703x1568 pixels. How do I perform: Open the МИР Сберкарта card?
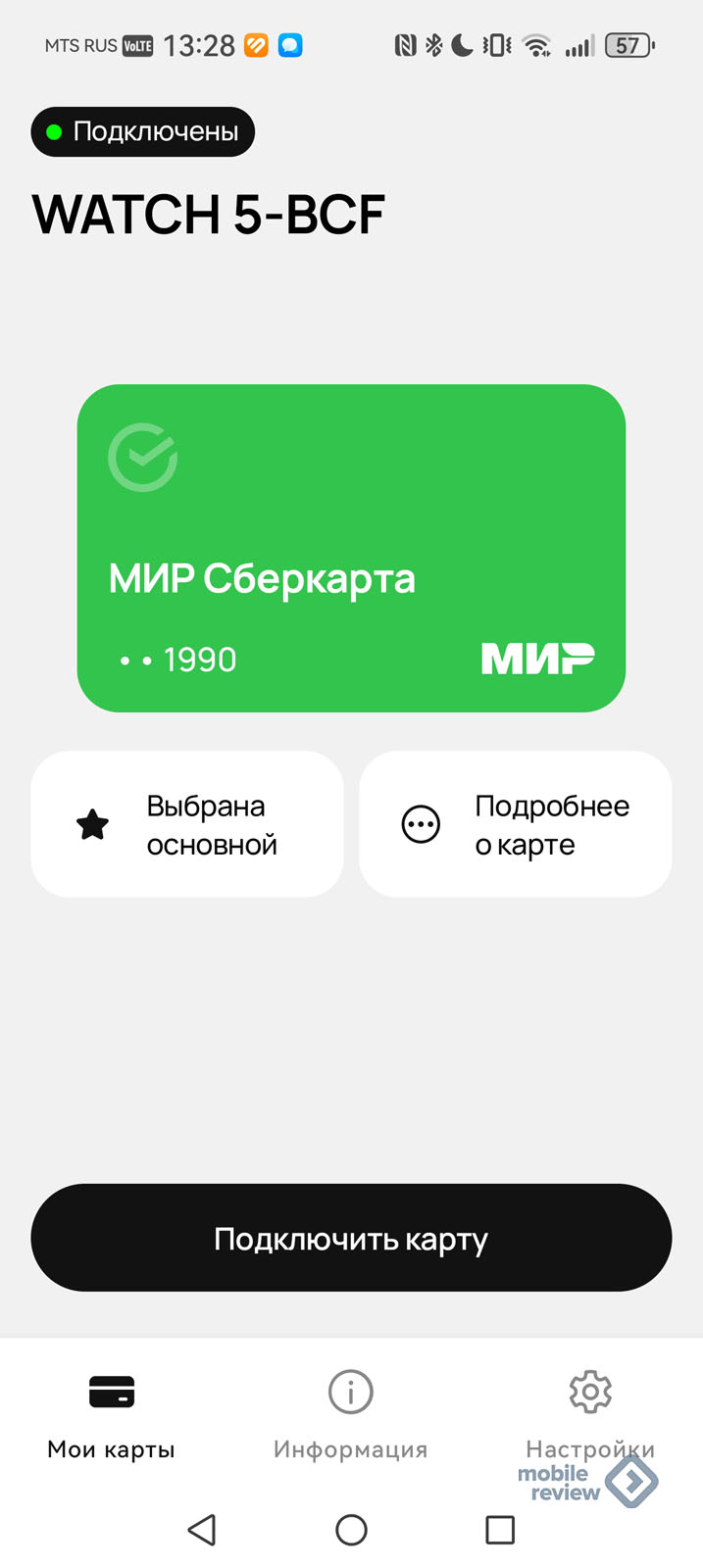(x=351, y=548)
